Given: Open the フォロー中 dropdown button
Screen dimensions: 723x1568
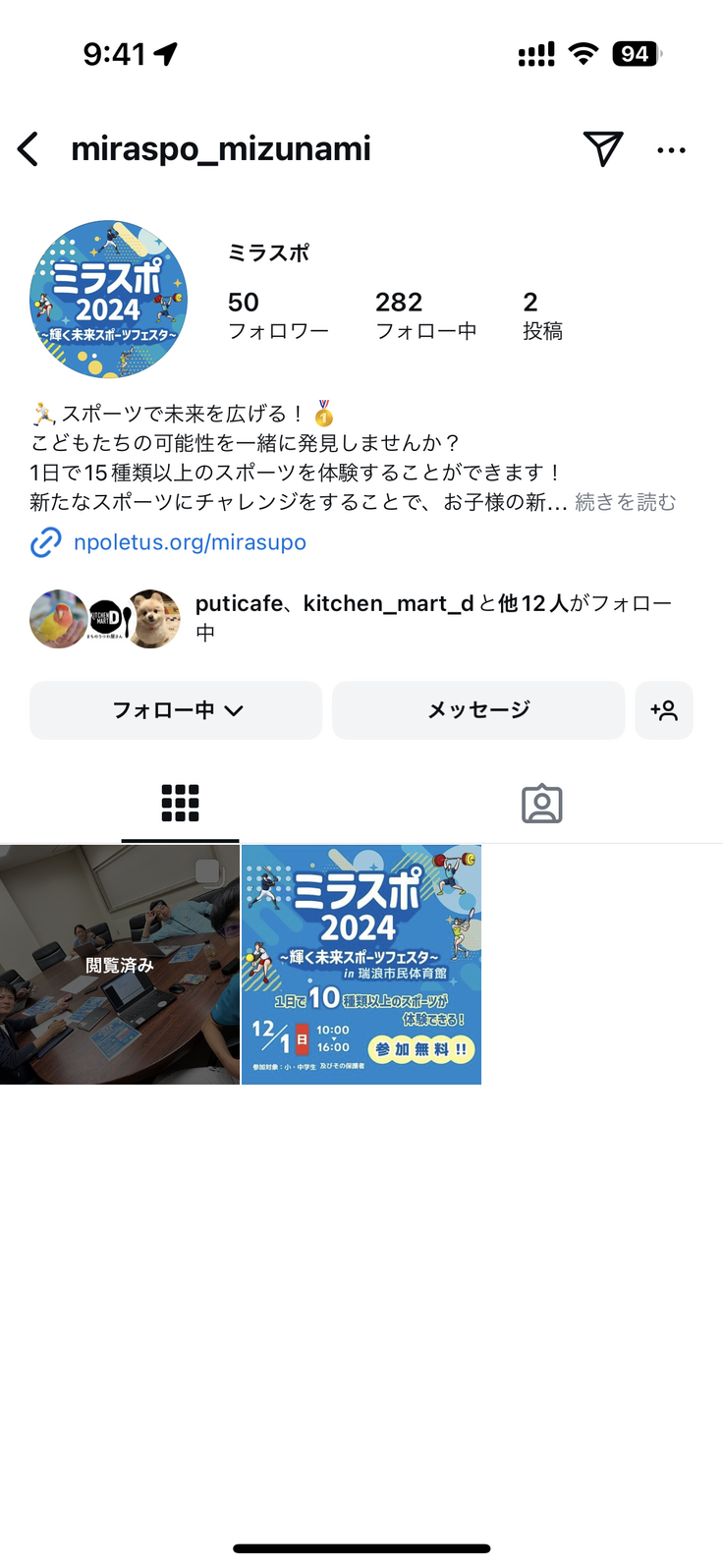Looking at the screenshot, I should tap(176, 709).
